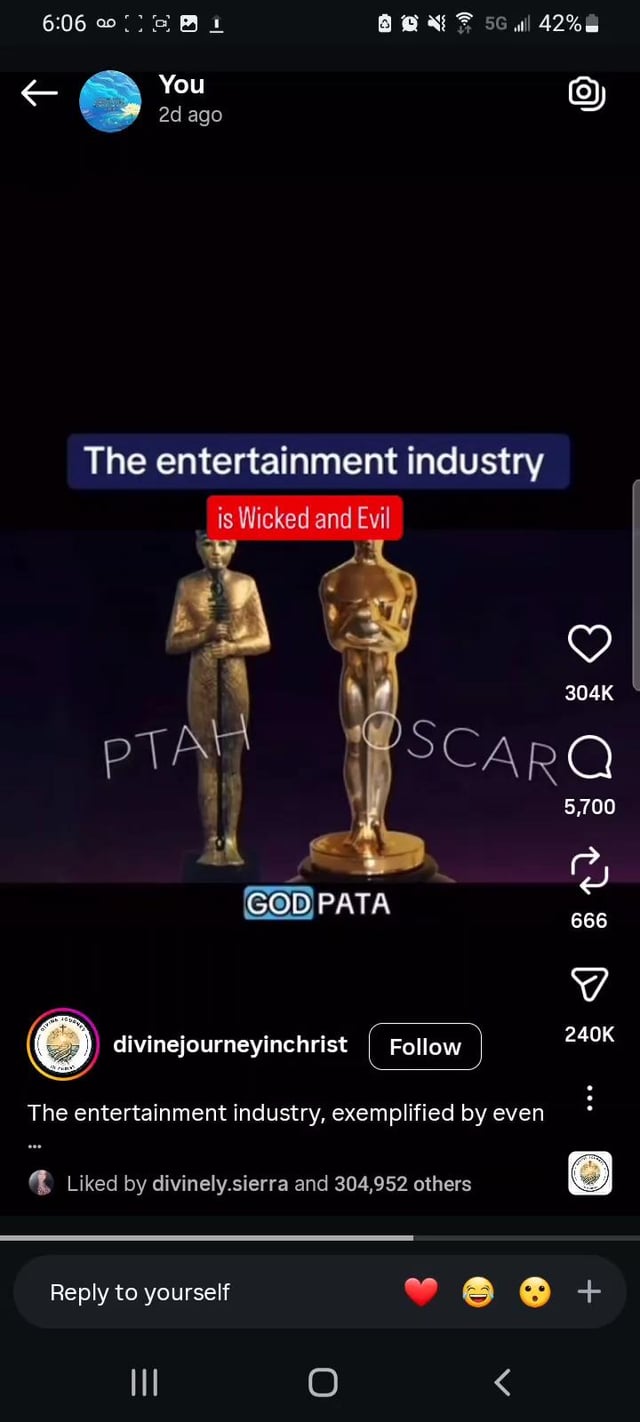640x1422 pixels.
Task: React with the surprised face emoji
Action: (x=535, y=1293)
